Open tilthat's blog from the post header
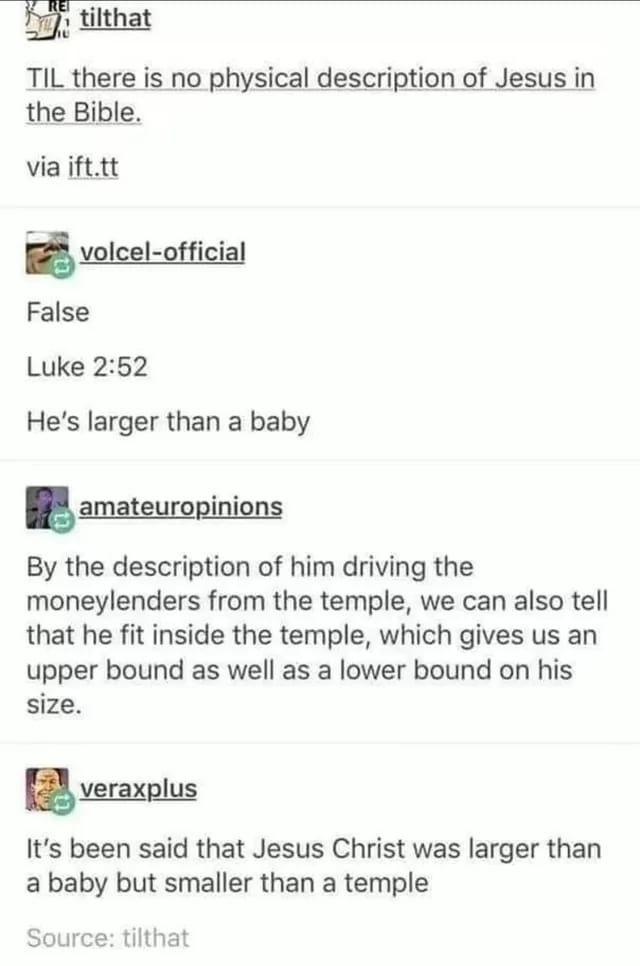This screenshot has height=966, width=640. tap(114, 19)
